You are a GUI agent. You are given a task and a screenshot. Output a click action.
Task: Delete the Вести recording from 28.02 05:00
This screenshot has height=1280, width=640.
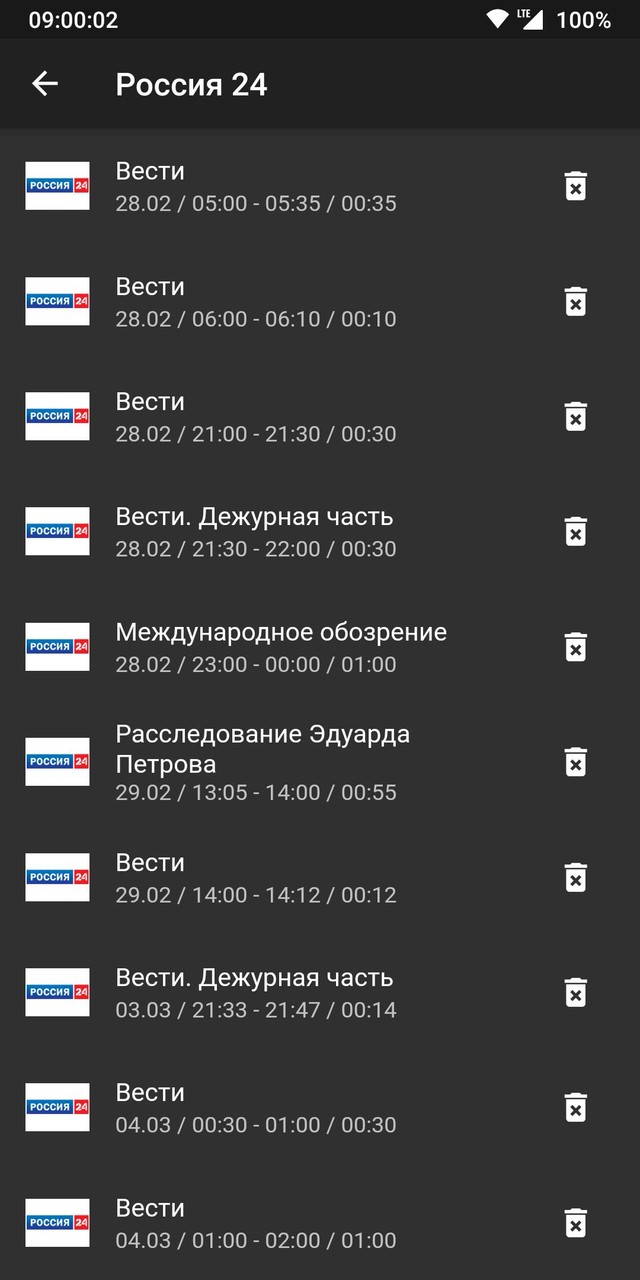click(x=575, y=186)
